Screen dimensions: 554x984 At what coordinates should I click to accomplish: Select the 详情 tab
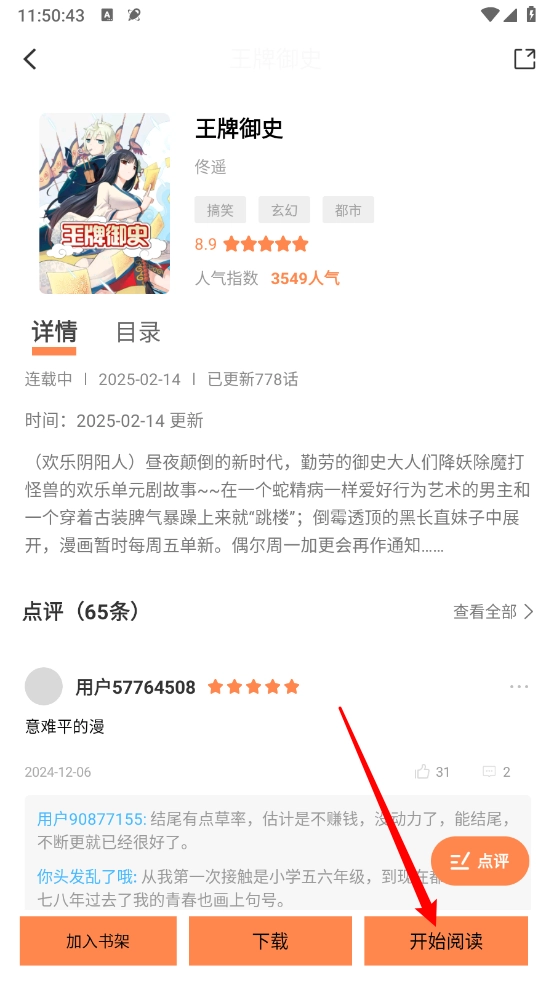(x=54, y=332)
